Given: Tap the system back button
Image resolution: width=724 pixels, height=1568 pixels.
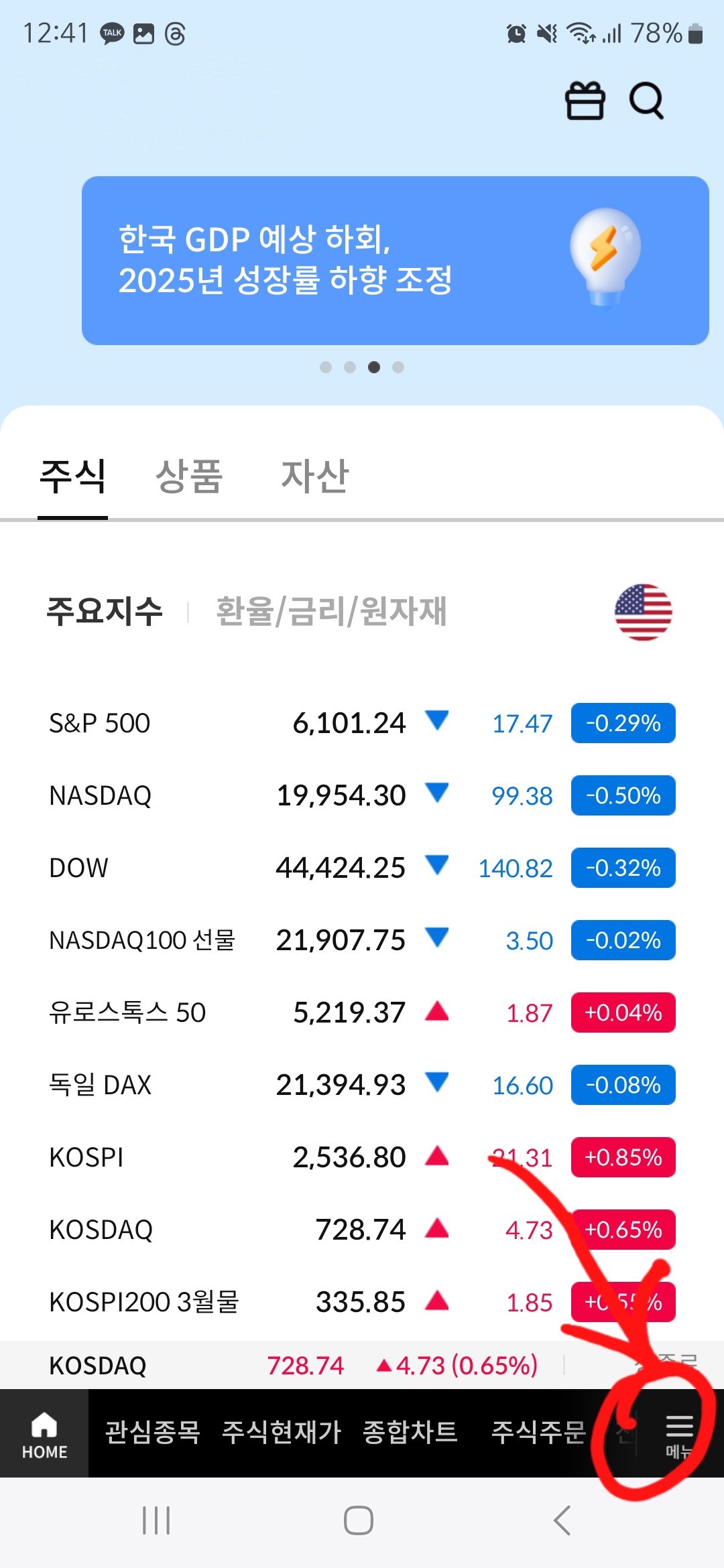Looking at the screenshot, I should click(x=562, y=1520).
